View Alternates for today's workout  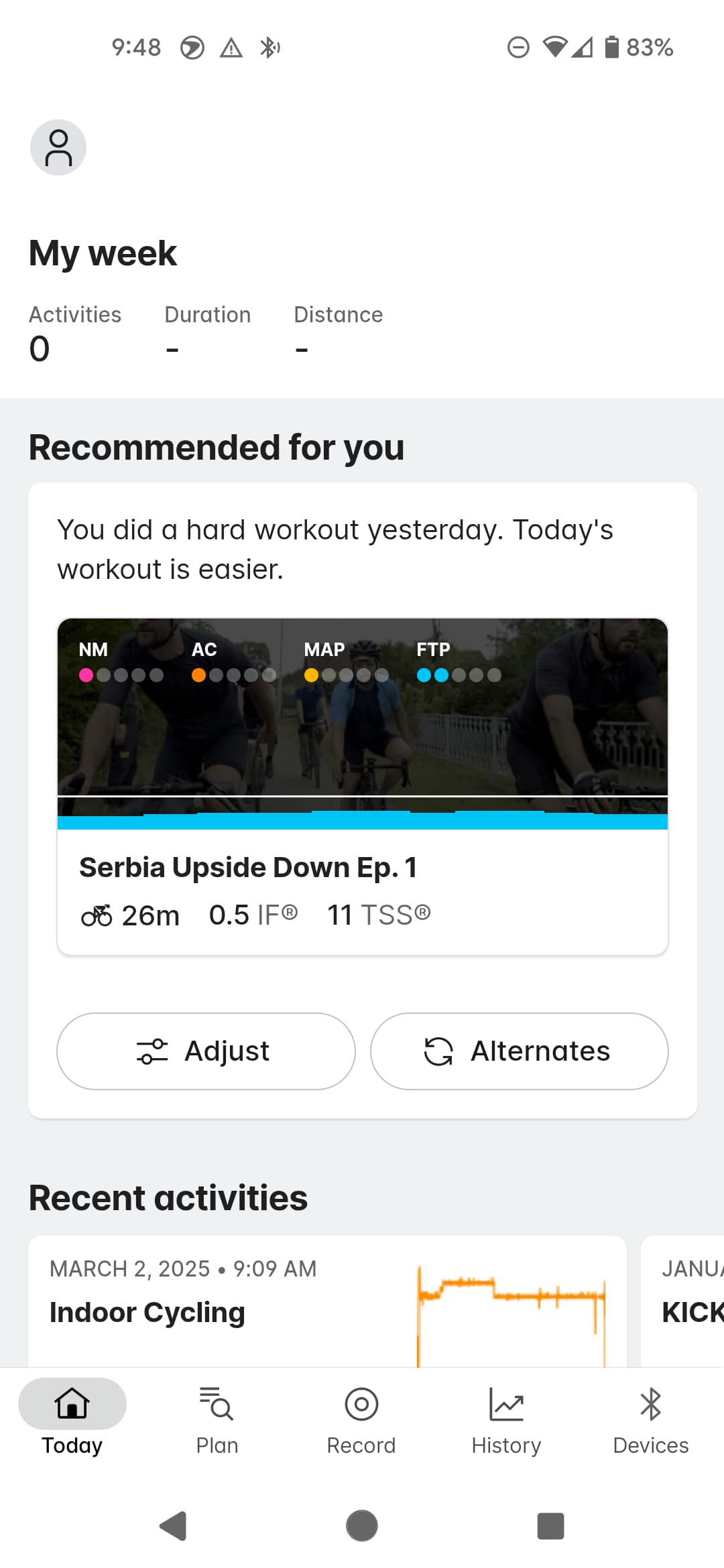(520, 1051)
